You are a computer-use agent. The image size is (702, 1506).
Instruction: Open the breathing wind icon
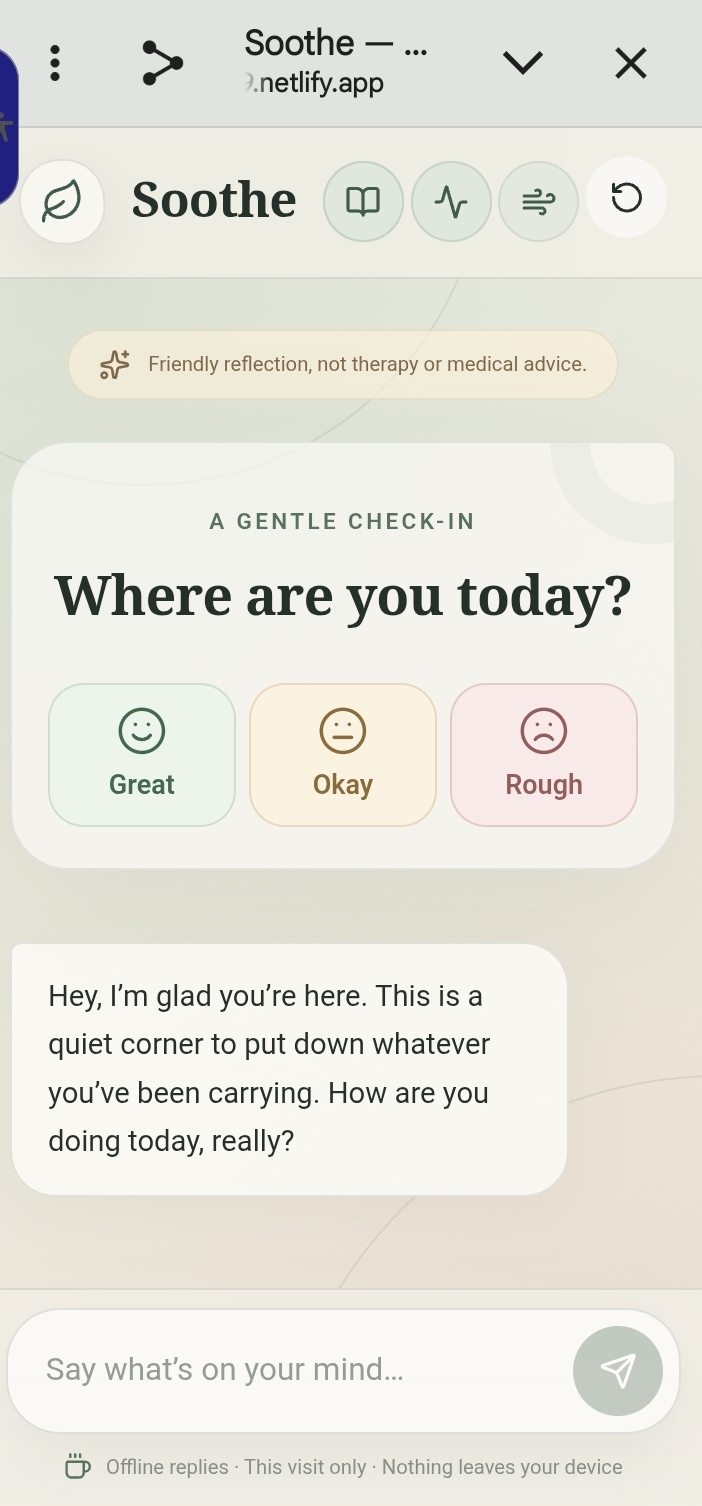tap(538, 202)
